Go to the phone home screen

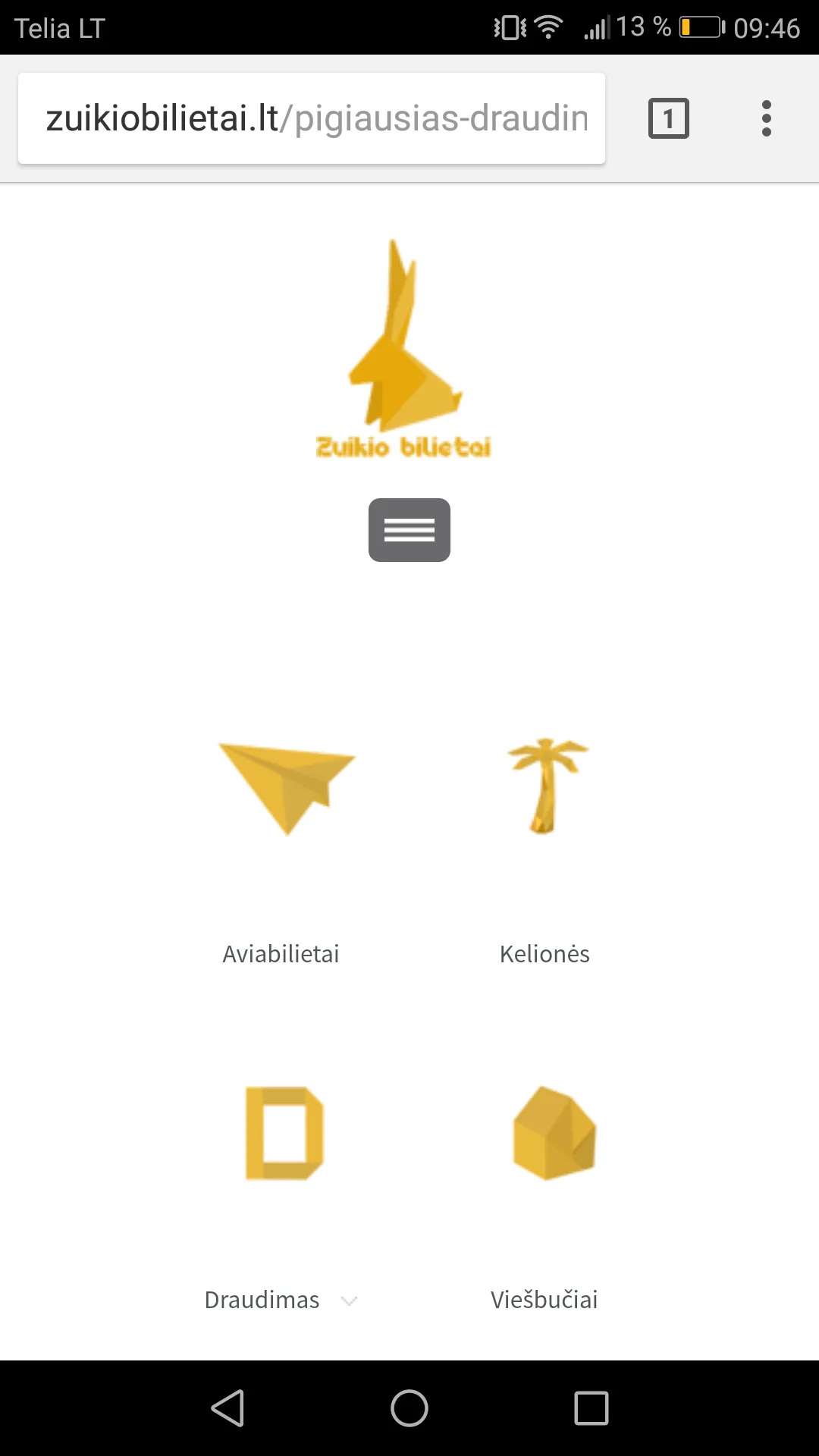click(409, 1408)
